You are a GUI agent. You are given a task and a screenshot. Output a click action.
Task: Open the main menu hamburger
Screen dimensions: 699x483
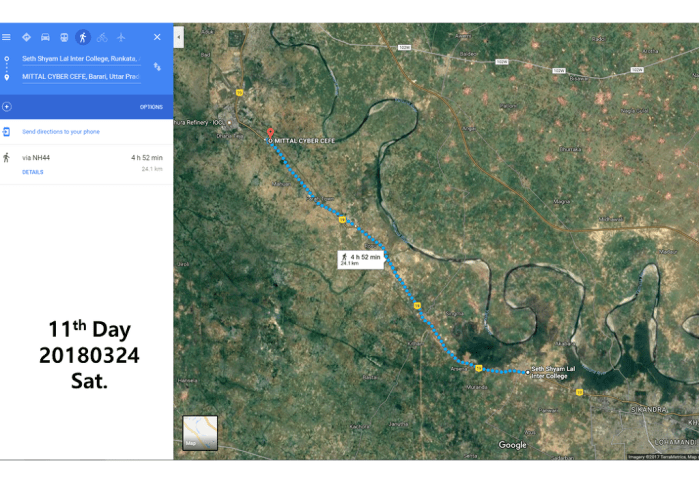(7, 37)
